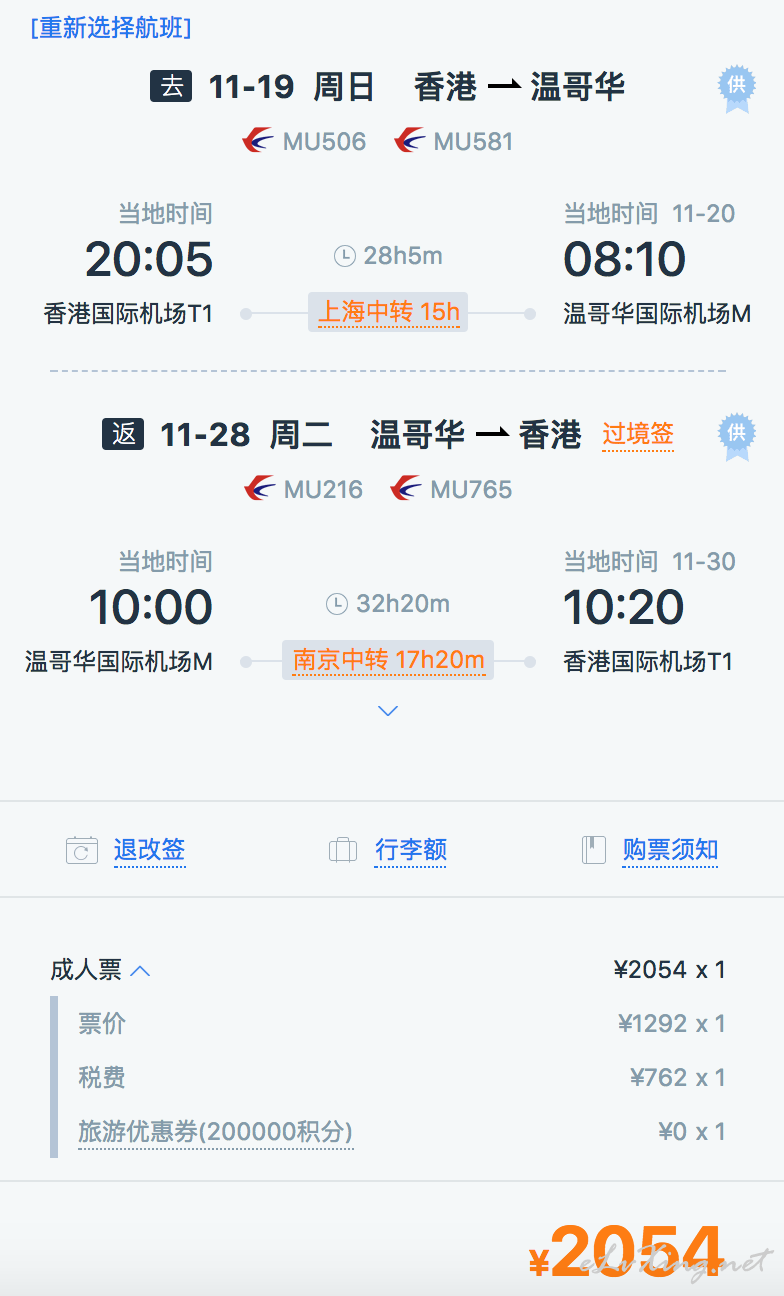Tap the 供 badge on return flight
Image resolution: width=784 pixels, height=1296 pixels.
pos(736,436)
